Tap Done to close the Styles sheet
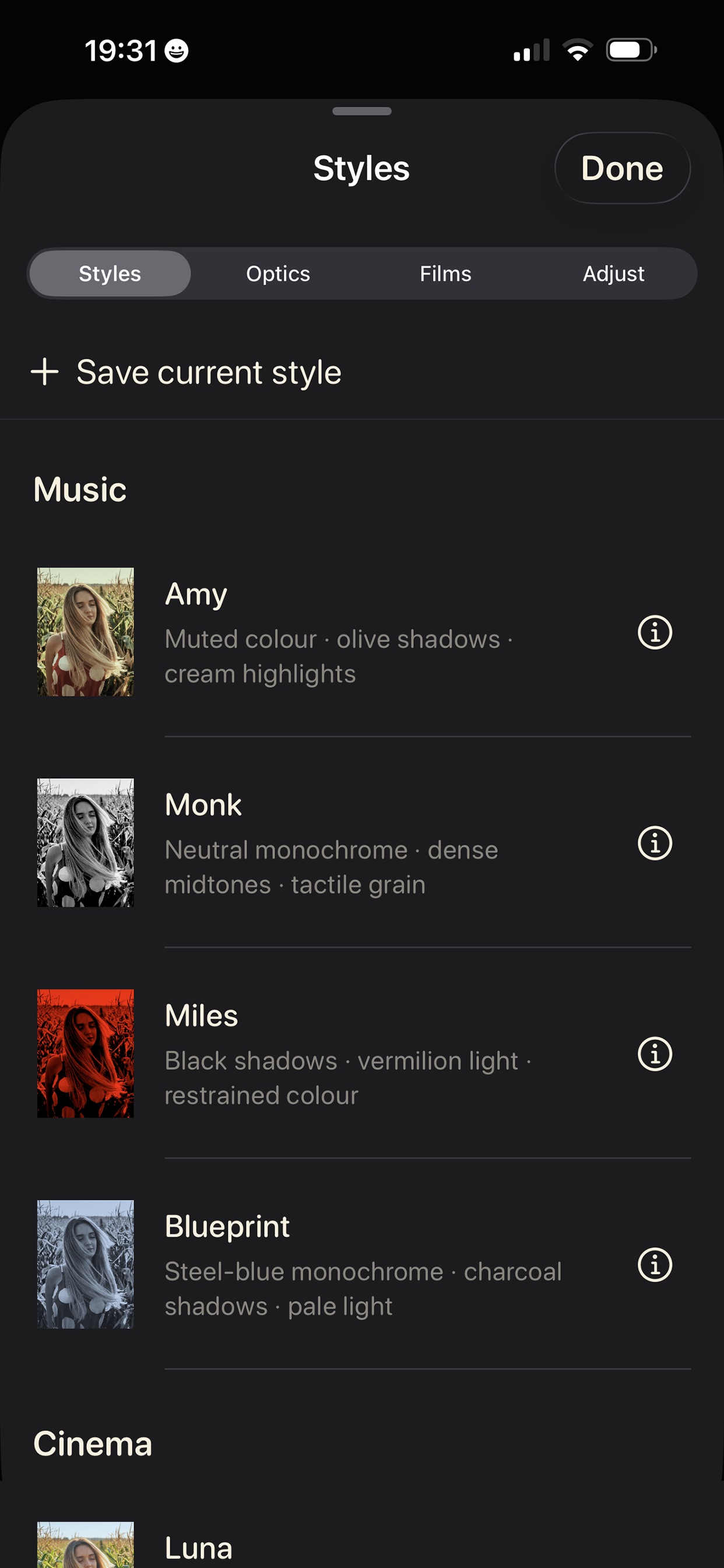The width and height of the screenshot is (724, 1568). tap(622, 168)
